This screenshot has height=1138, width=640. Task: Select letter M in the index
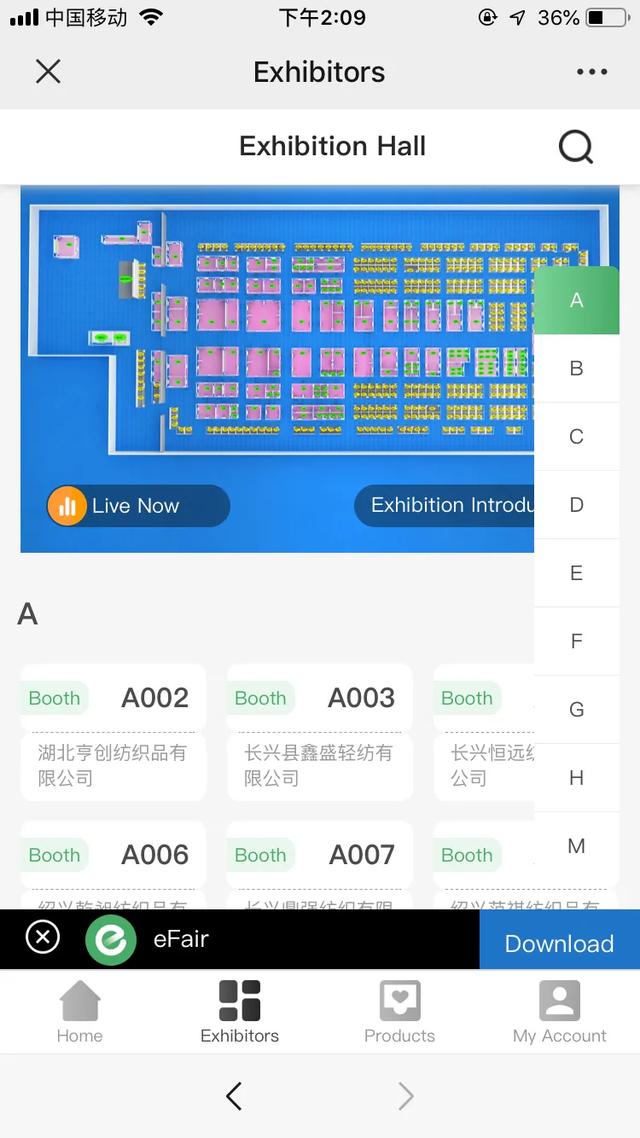point(576,846)
